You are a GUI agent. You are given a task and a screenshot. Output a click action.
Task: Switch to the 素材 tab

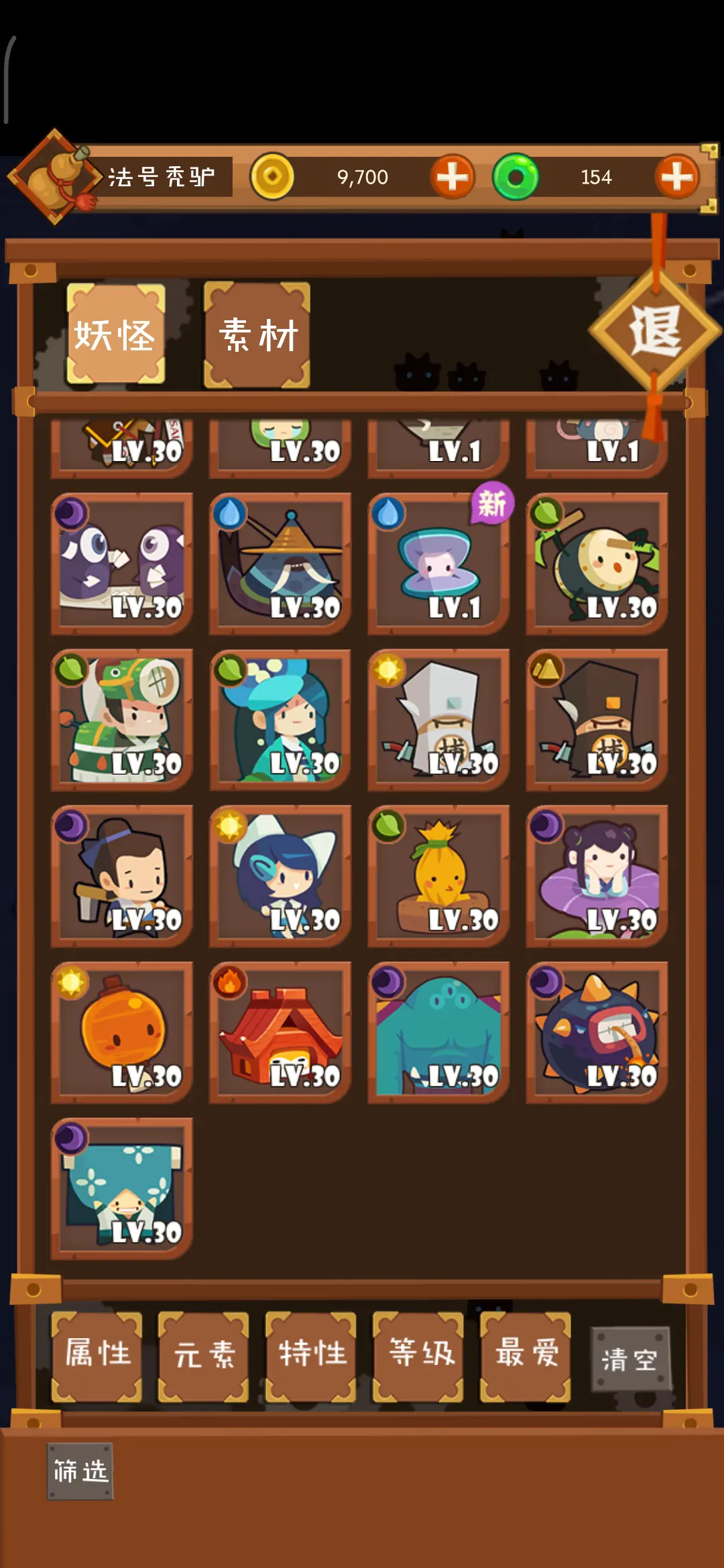(257, 334)
